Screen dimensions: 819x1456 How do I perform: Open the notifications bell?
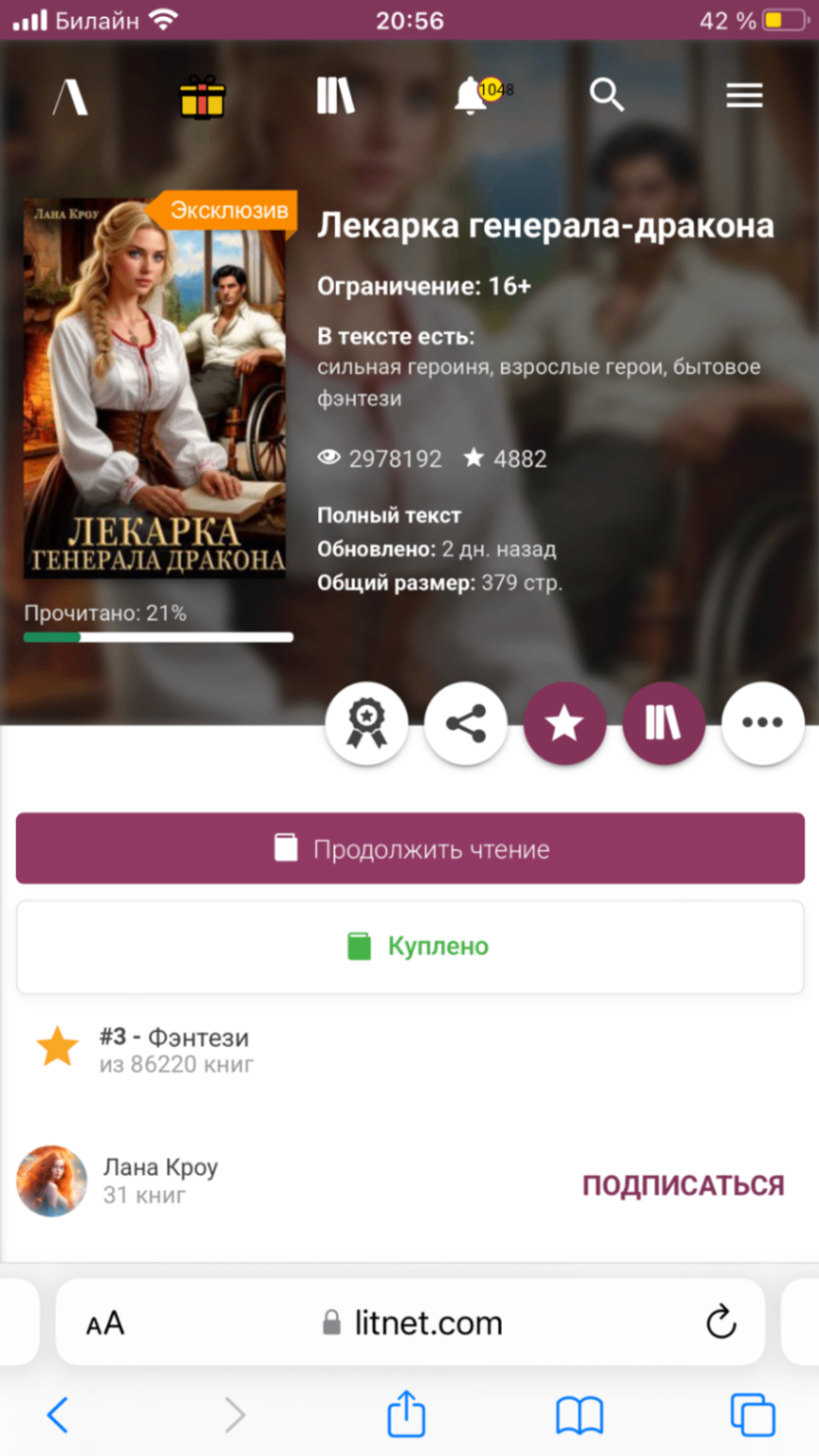click(x=472, y=96)
